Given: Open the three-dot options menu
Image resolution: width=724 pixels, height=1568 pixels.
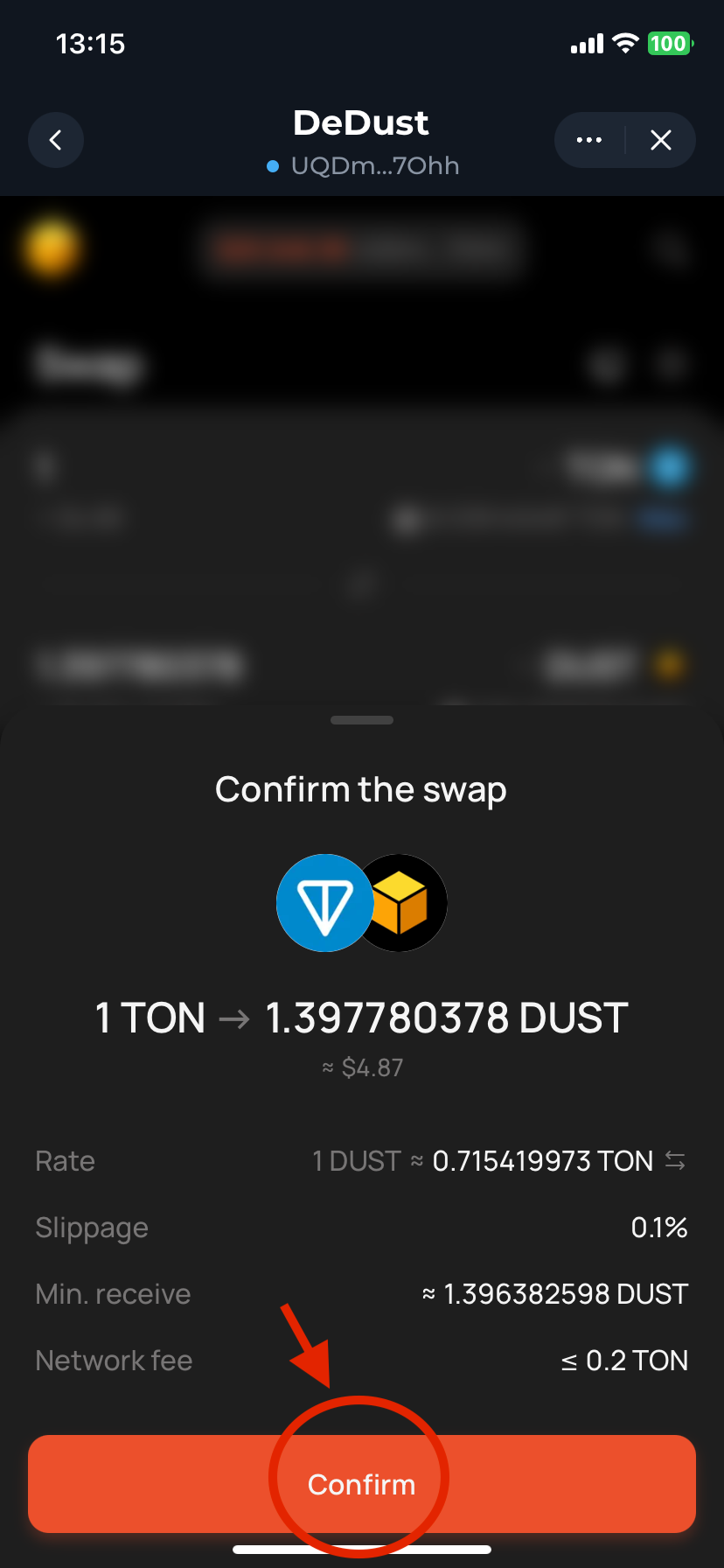Looking at the screenshot, I should pos(589,140).
